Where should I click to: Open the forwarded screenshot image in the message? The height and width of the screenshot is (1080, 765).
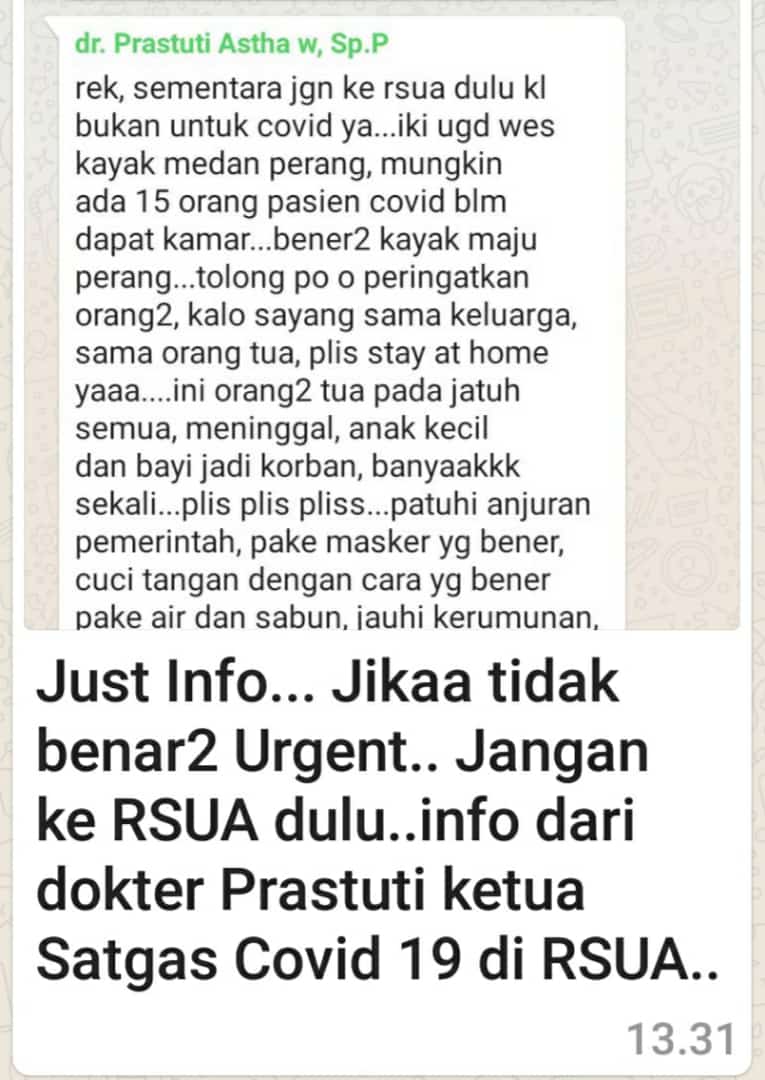tap(382, 320)
